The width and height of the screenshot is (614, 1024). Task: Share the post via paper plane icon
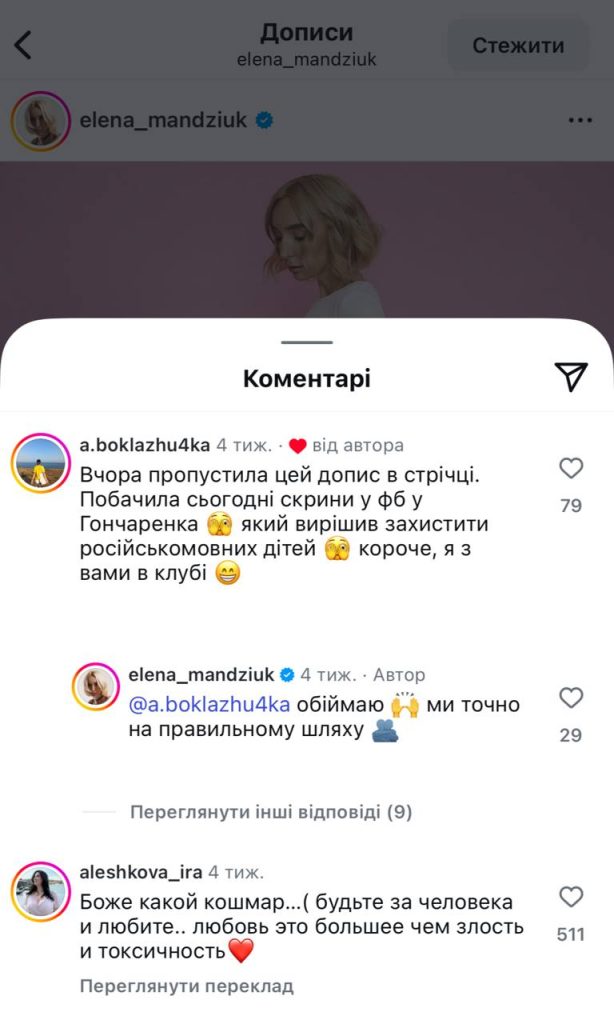tap(570, 376)
